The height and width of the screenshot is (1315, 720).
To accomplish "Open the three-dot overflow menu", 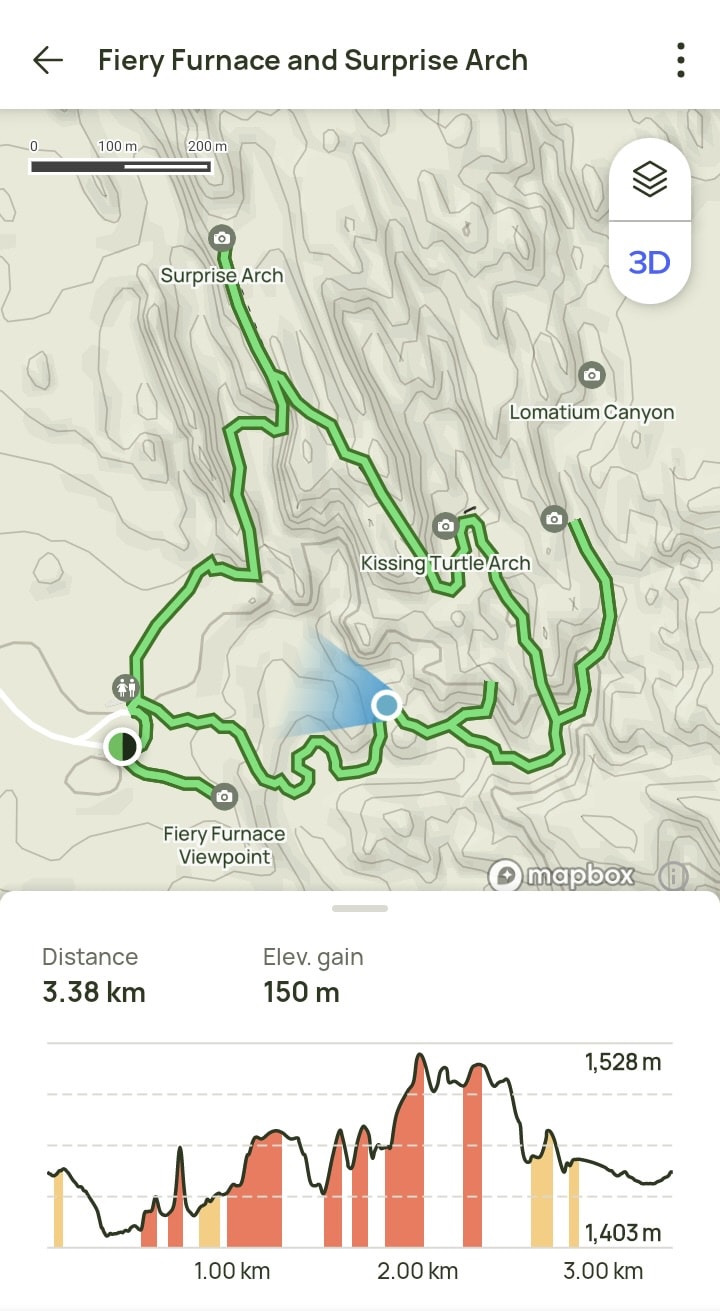I will pyautogui.click(x=680, y=60).
